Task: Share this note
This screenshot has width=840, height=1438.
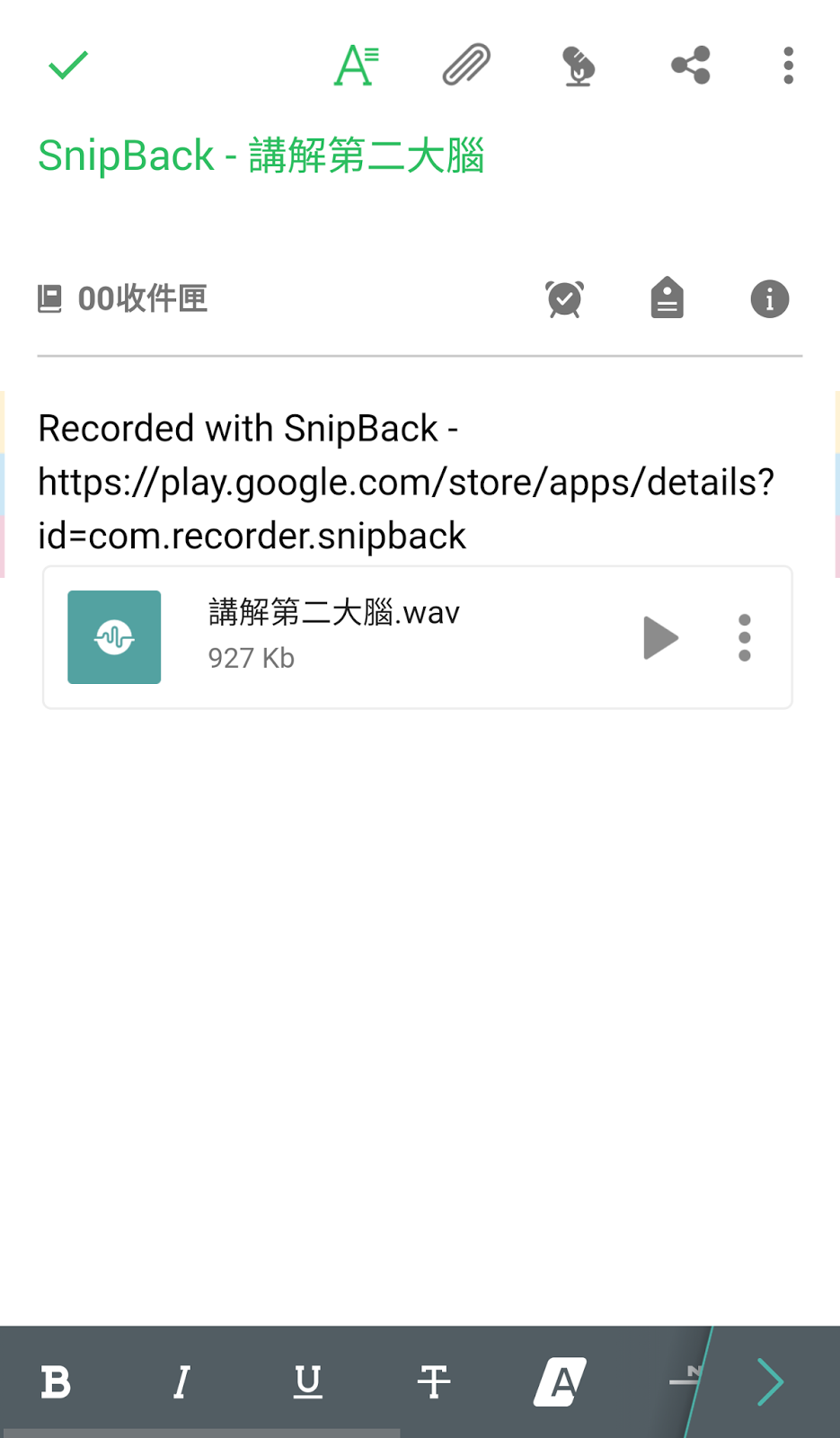Action: click(690, 65)
